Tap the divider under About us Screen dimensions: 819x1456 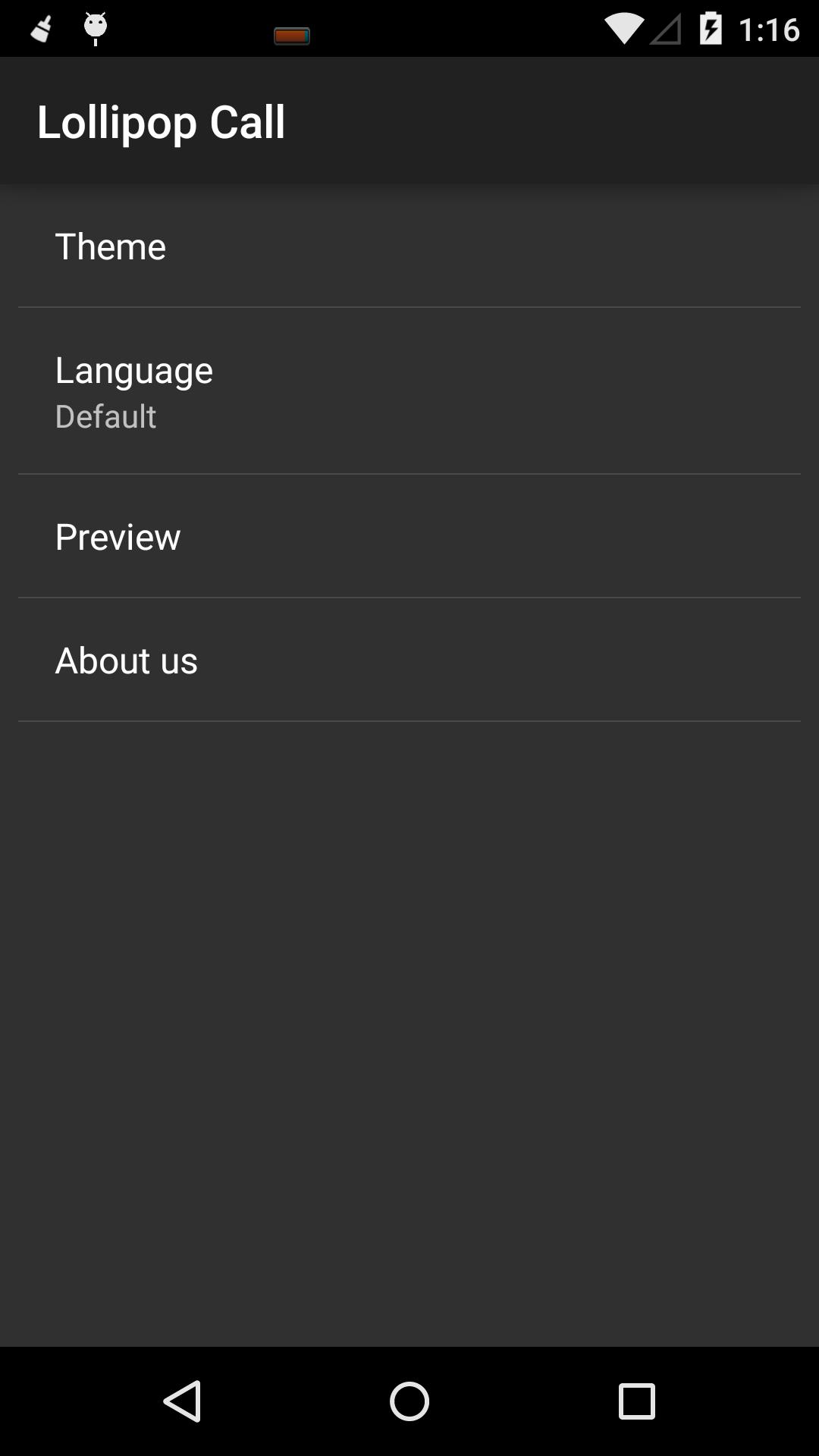[x=409, y=719]
